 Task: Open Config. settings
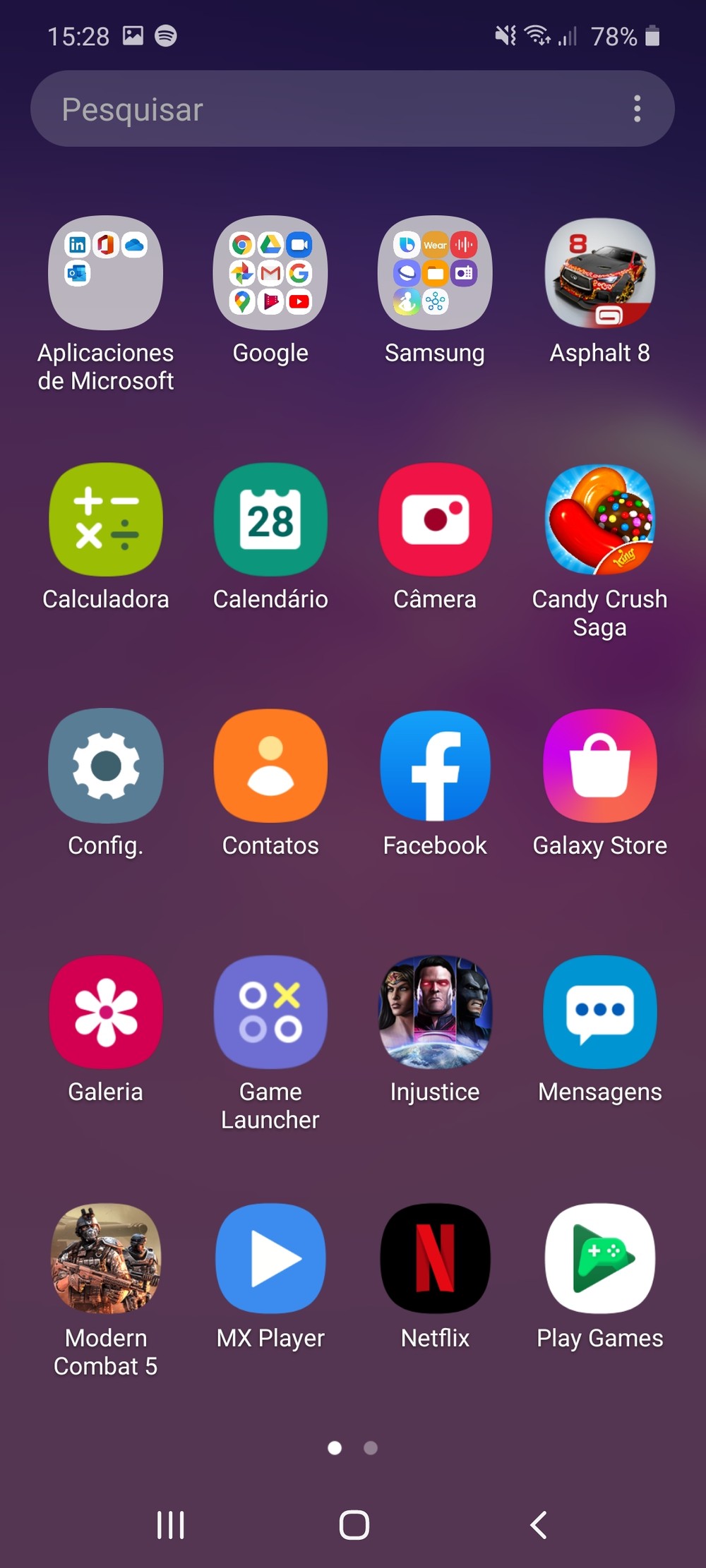(x=106, y=766)
